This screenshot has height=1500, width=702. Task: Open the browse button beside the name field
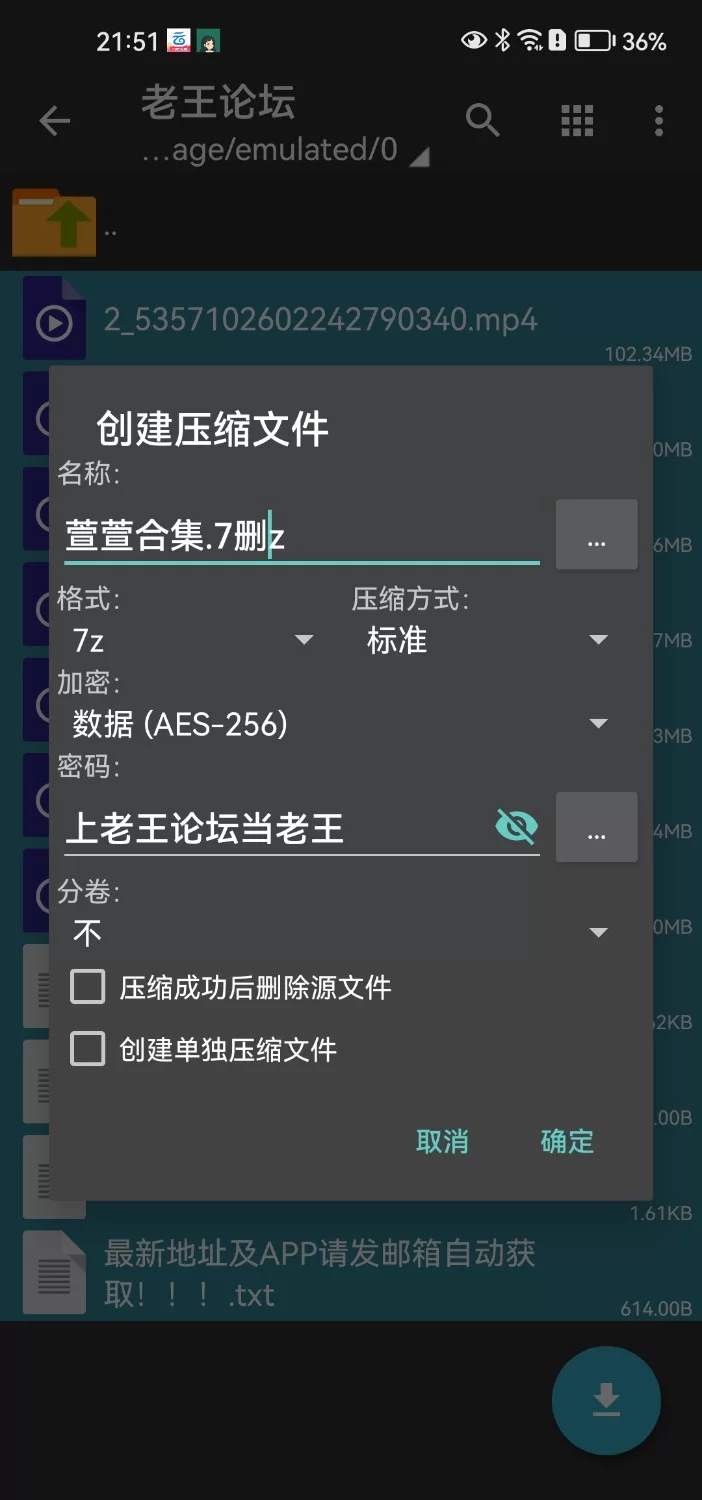point(596,536)
